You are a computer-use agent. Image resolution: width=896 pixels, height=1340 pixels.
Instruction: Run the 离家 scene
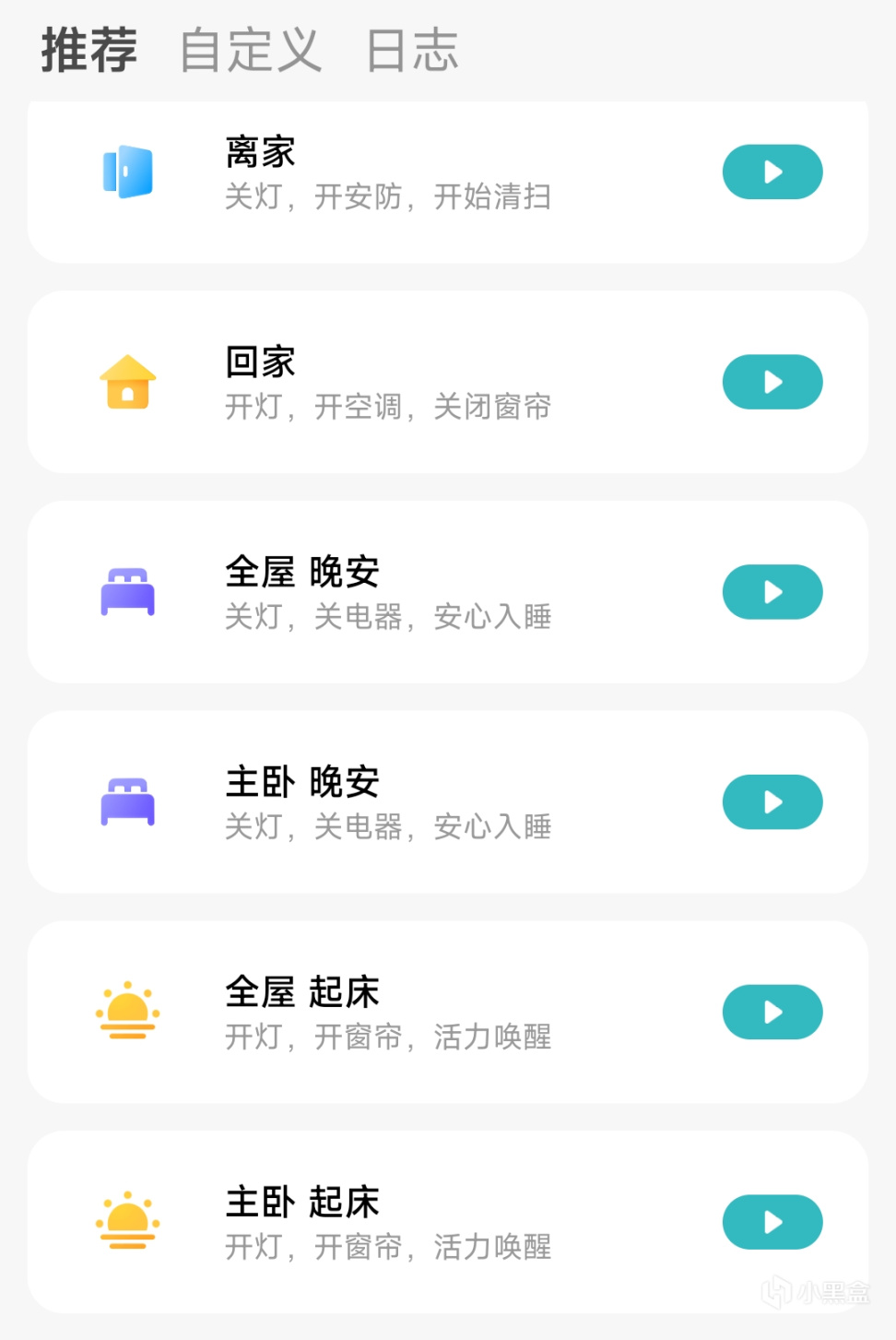tap(772, 172)
